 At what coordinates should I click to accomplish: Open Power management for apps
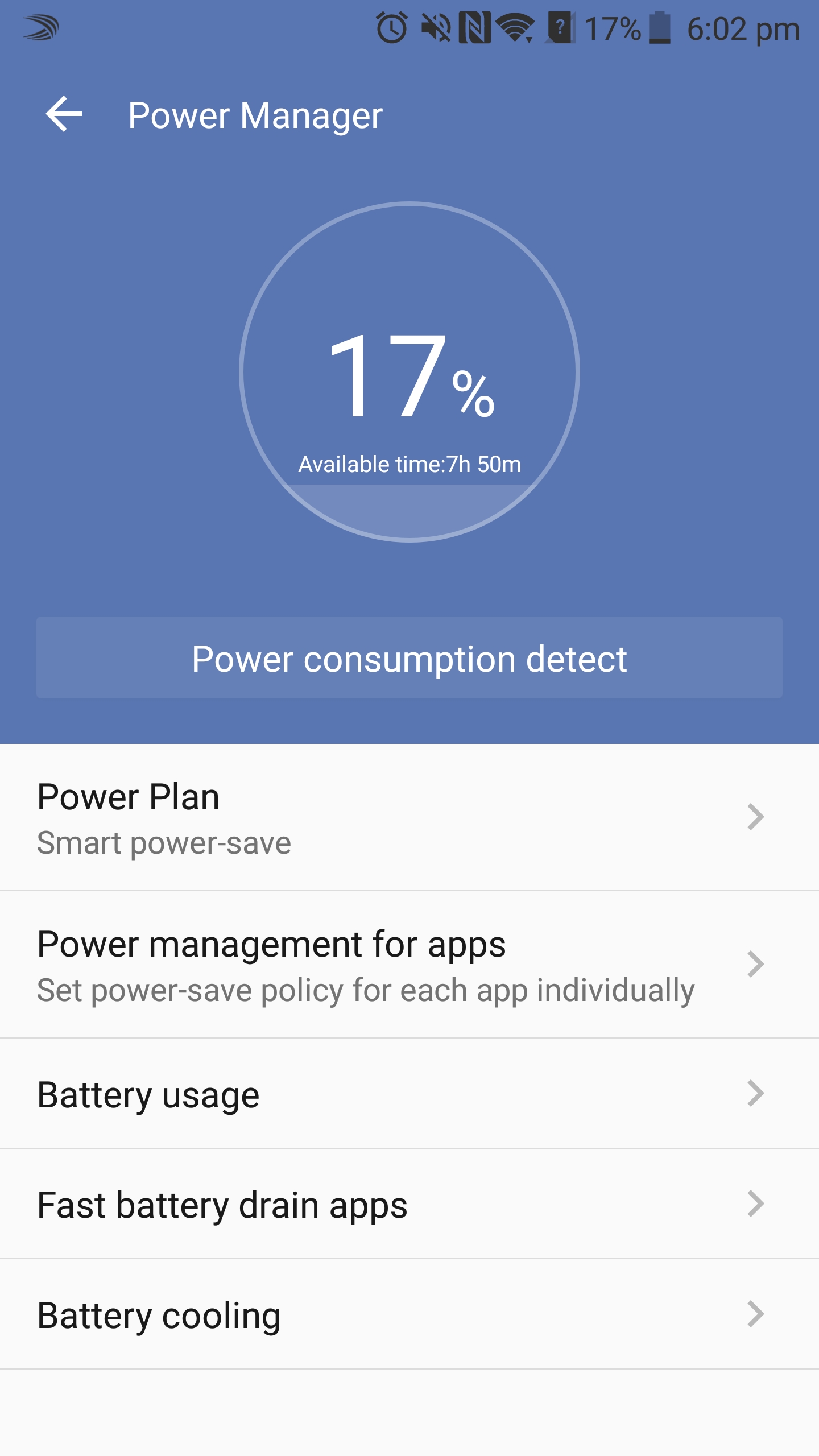click(409, 965)
